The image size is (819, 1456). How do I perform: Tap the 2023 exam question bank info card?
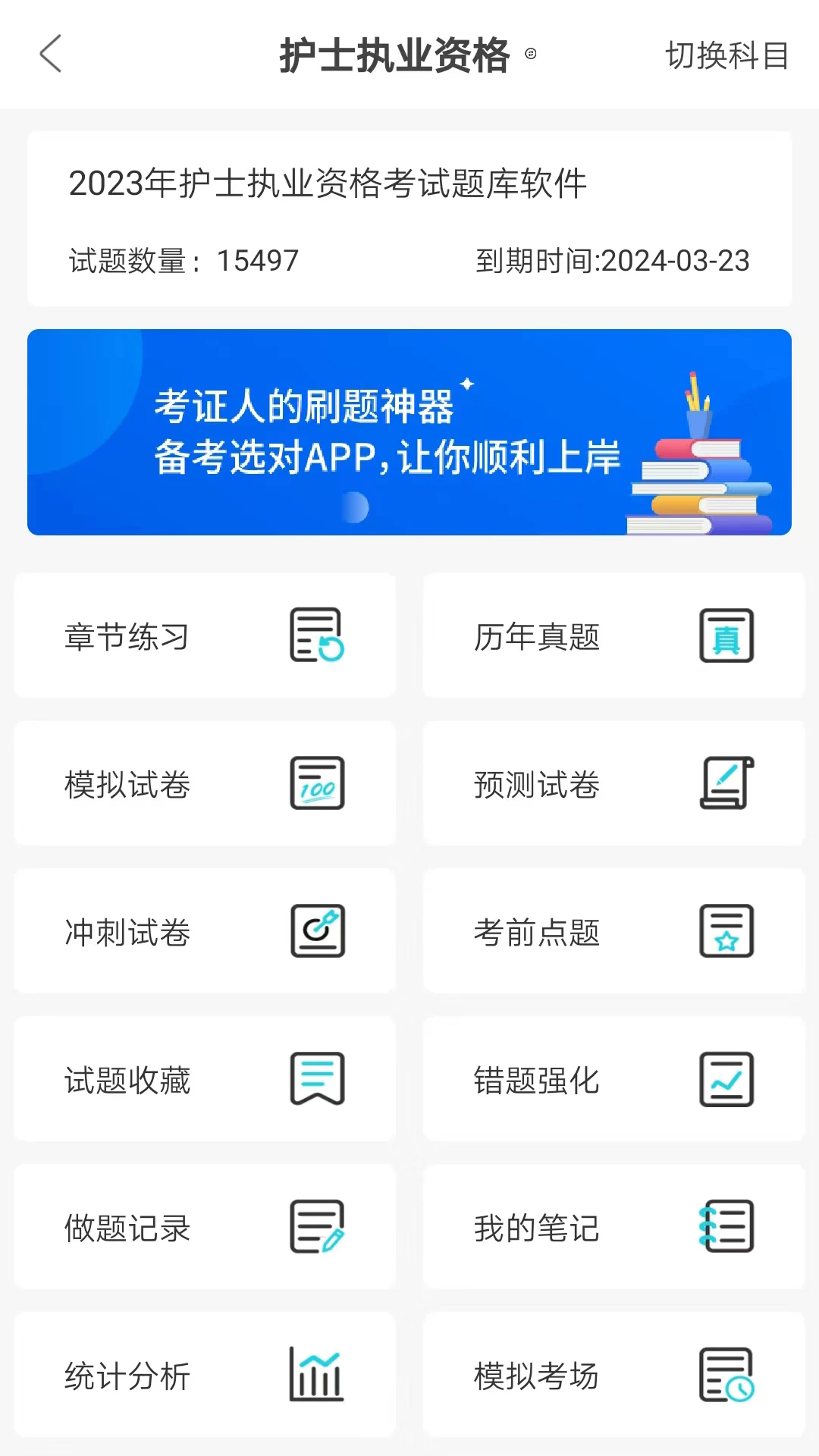coord(409,216)
